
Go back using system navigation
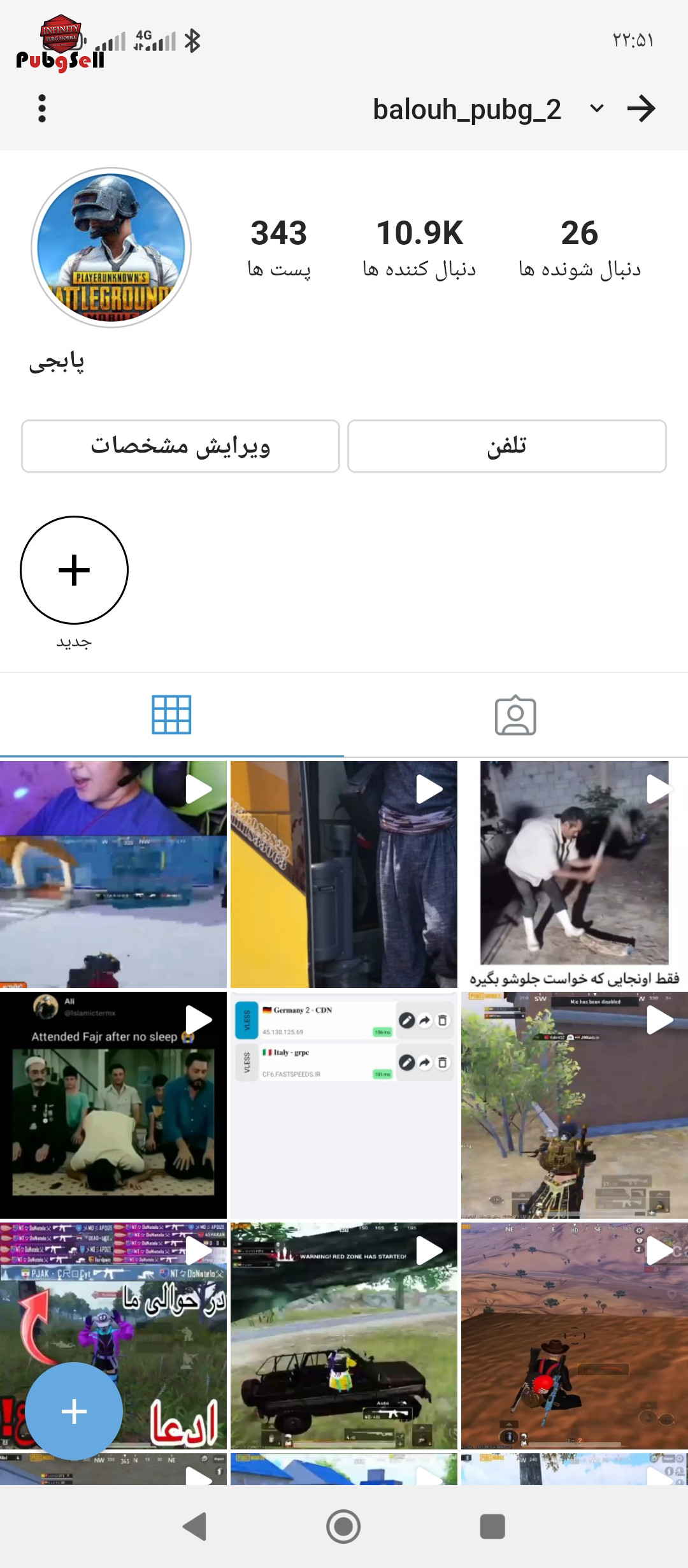click(194, 1527)
